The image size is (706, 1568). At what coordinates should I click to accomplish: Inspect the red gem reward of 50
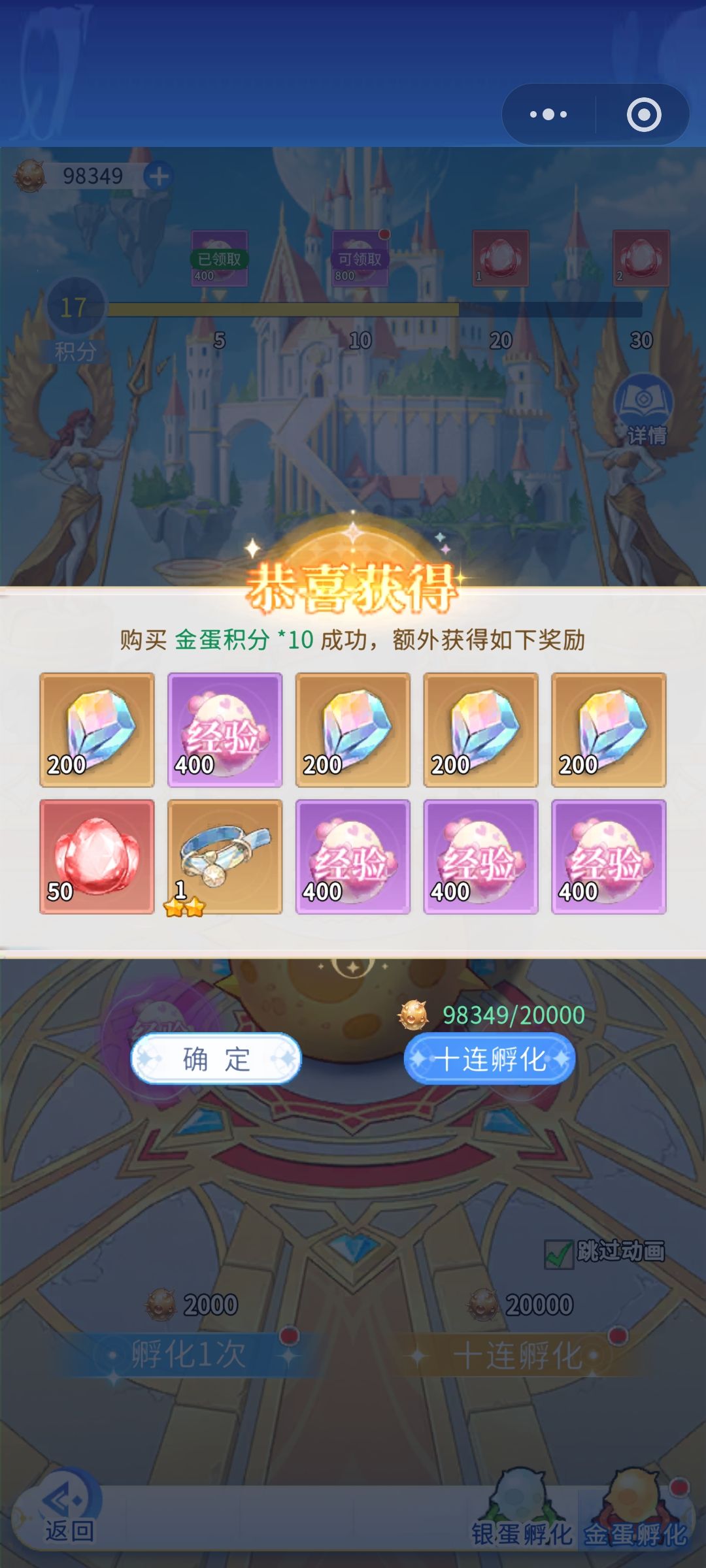click(97, 857)
